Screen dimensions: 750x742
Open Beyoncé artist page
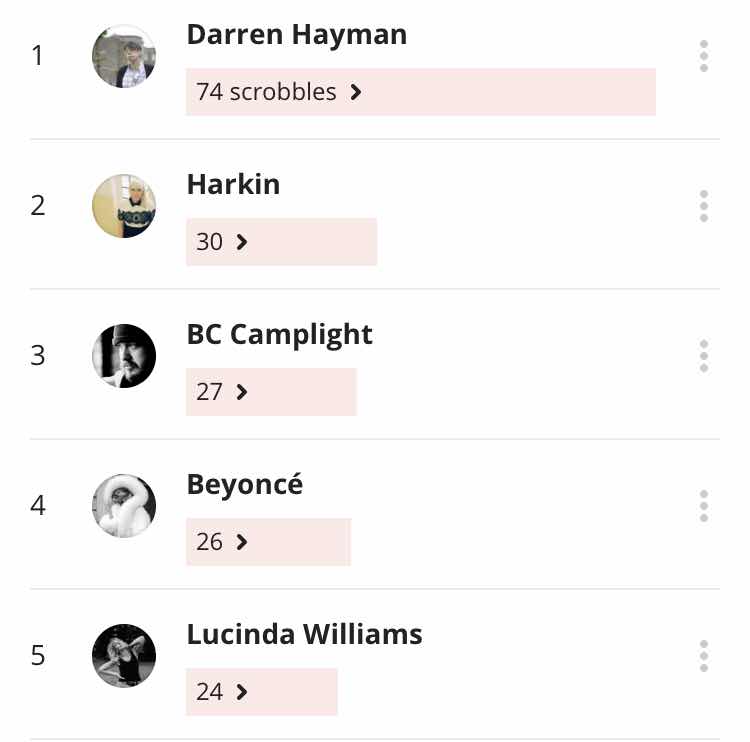click(244, 485)
